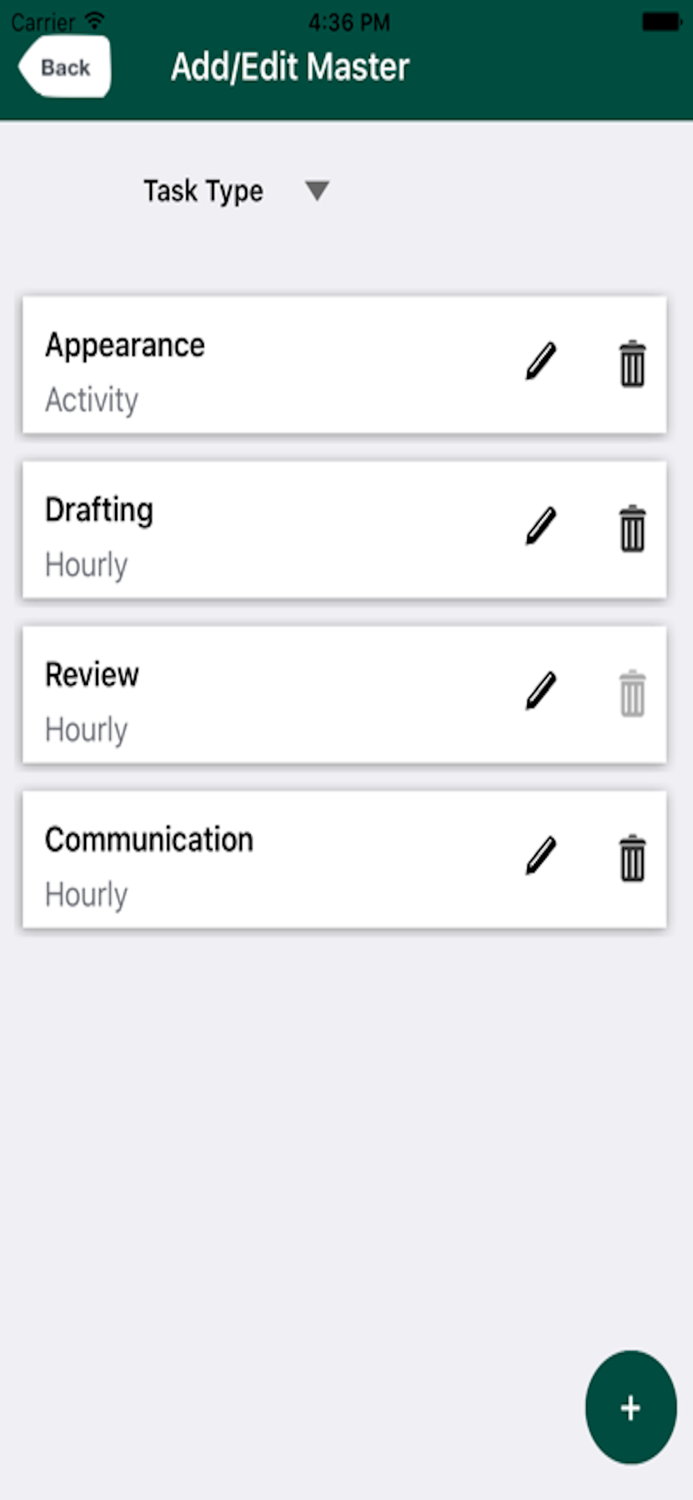Edit the Appearance task
This screenshot has width=693, height=1500.
coord(540,362)
